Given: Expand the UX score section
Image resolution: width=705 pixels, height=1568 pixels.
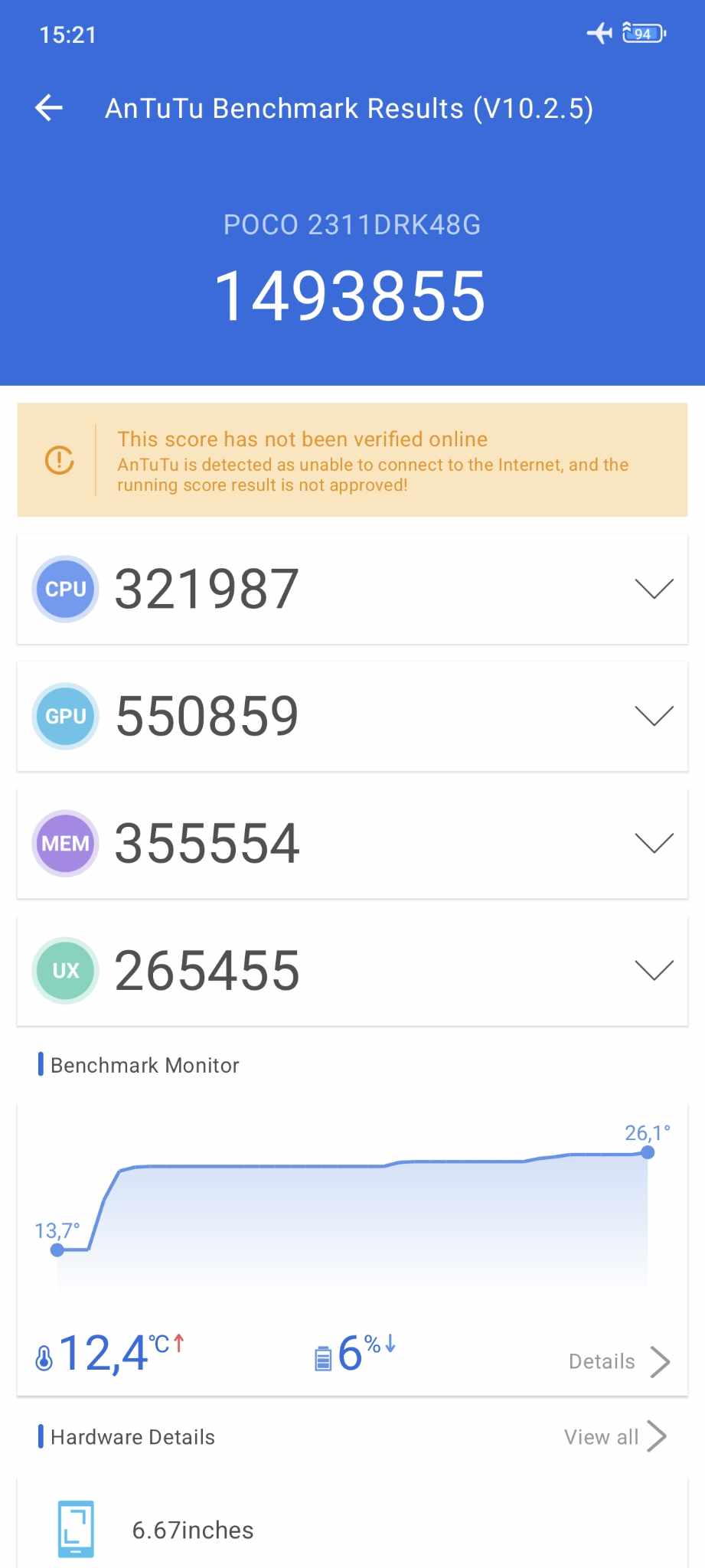Looking at the screenshot, I should pyautogui.click(x=654, y=970).
